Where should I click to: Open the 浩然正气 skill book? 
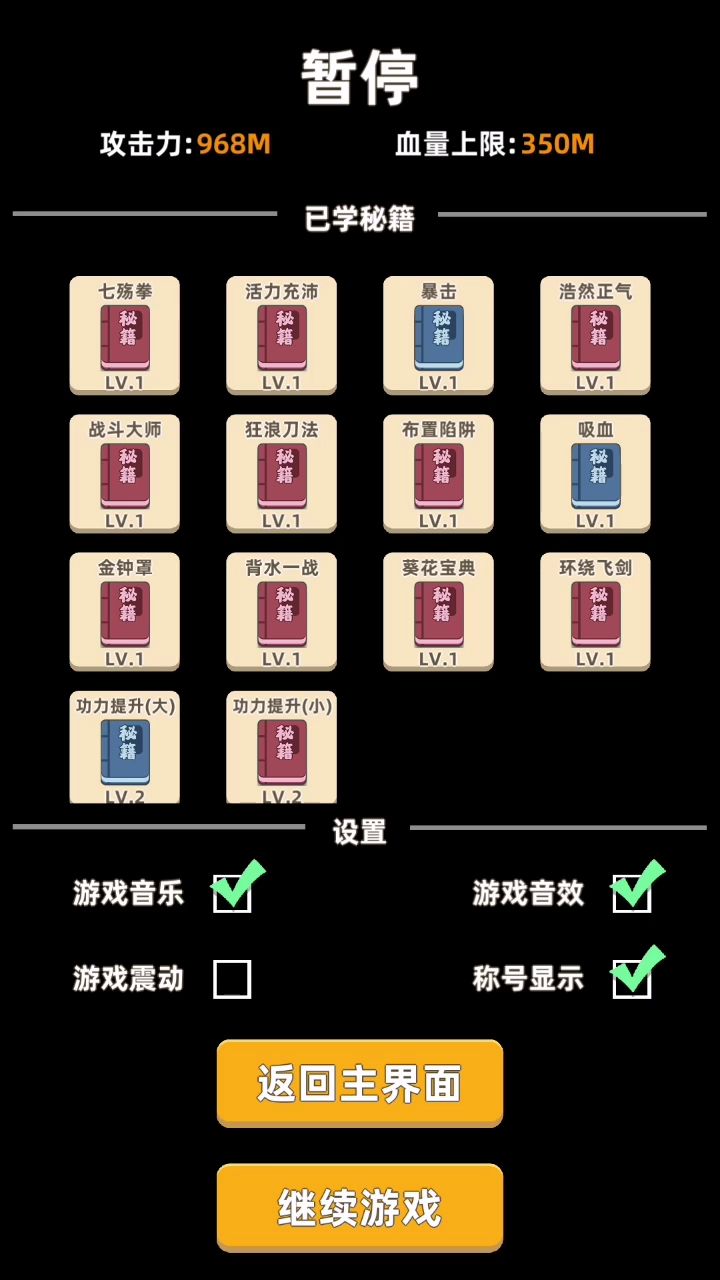pyautogui.click(x=596, y=335)
